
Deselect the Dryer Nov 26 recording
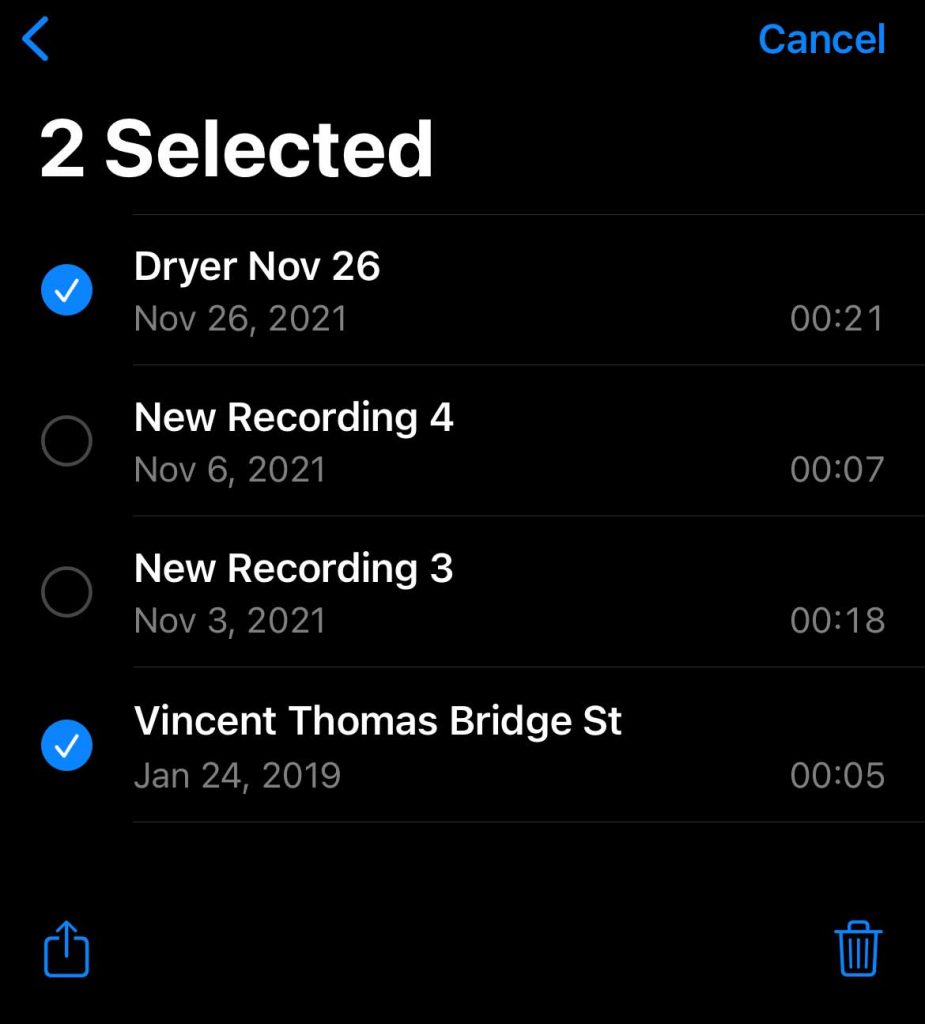pyautogui.click(x=67, y=291)
